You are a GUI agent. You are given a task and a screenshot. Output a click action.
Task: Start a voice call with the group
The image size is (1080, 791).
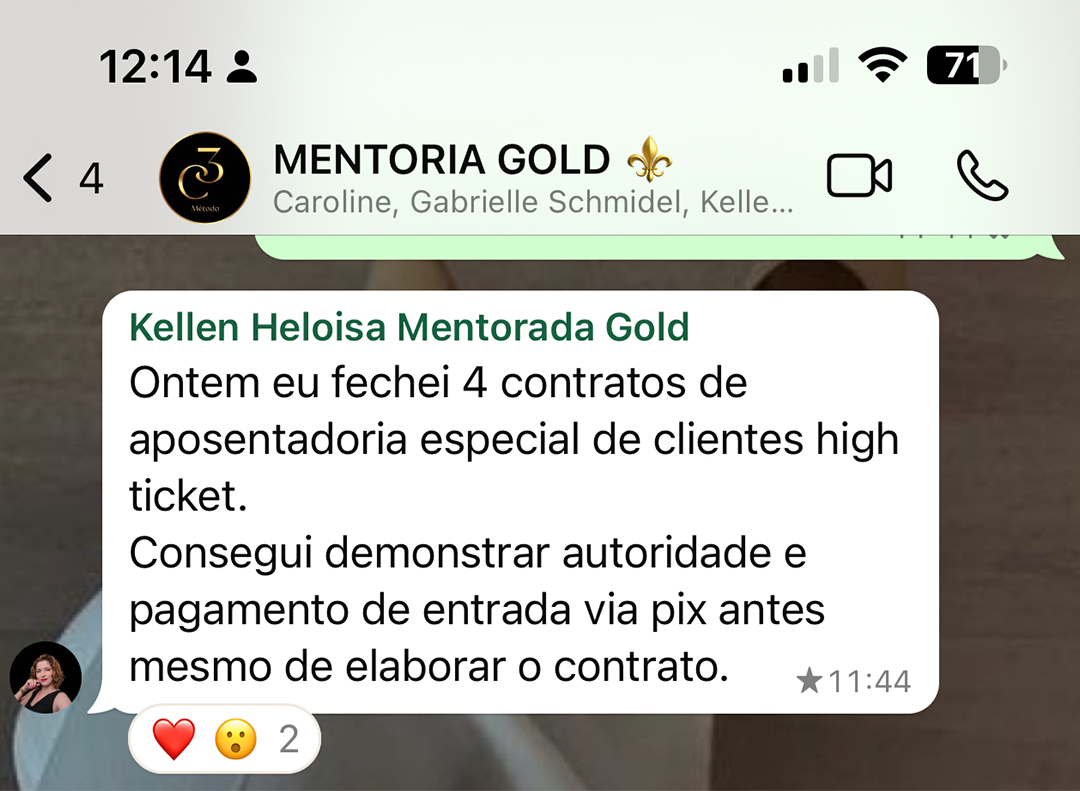click(x=982, y=177)
